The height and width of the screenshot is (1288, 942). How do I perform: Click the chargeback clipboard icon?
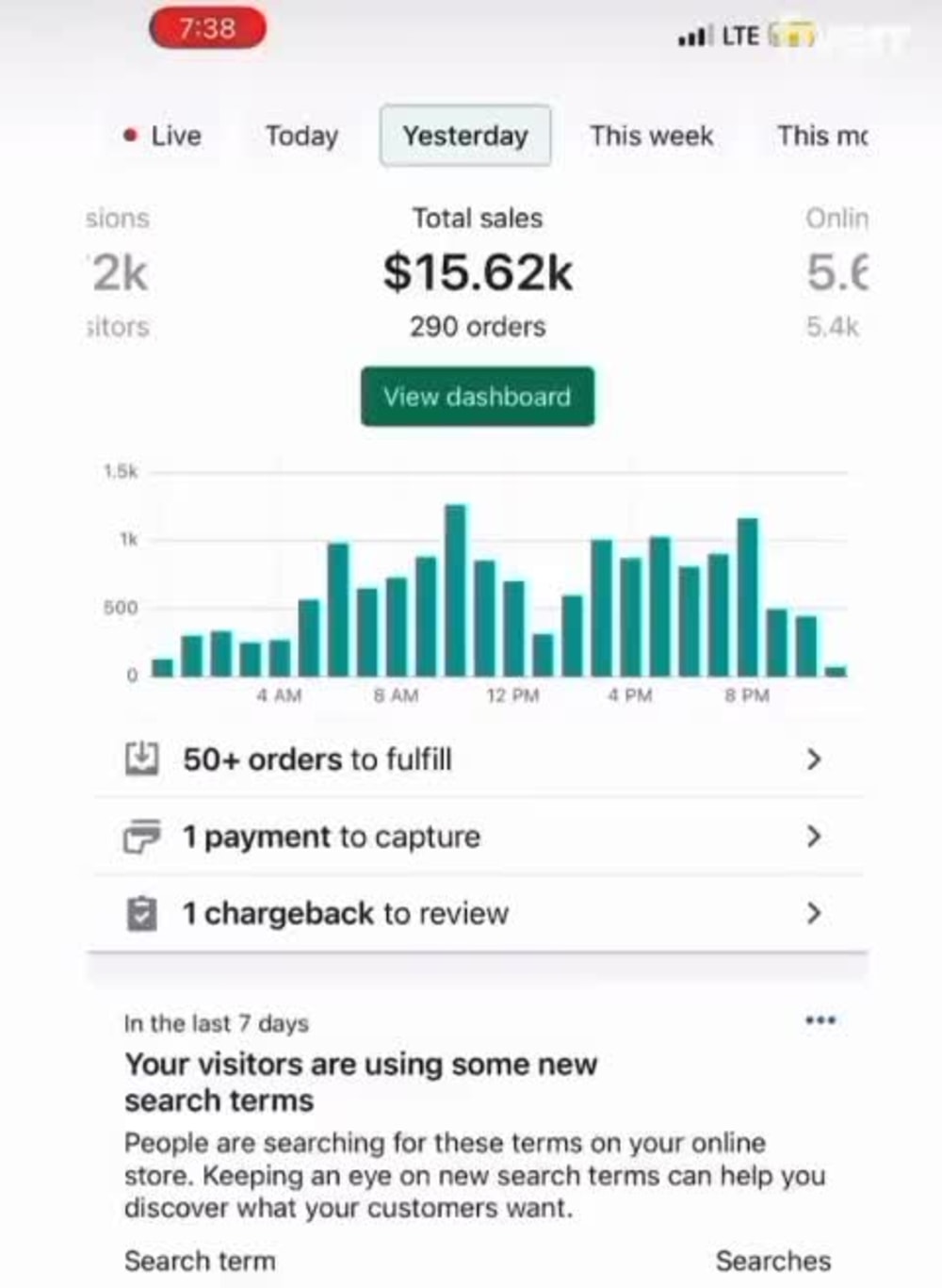point(141,912)
